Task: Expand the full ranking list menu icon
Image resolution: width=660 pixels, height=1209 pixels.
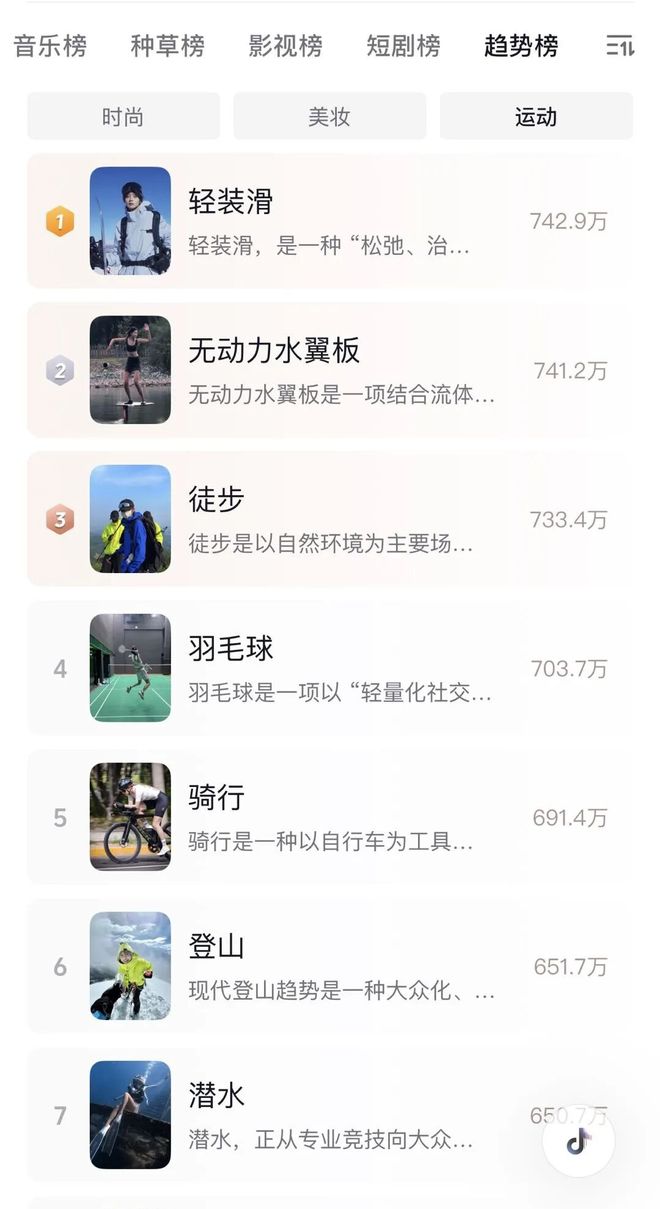Action: pos(620,46)
